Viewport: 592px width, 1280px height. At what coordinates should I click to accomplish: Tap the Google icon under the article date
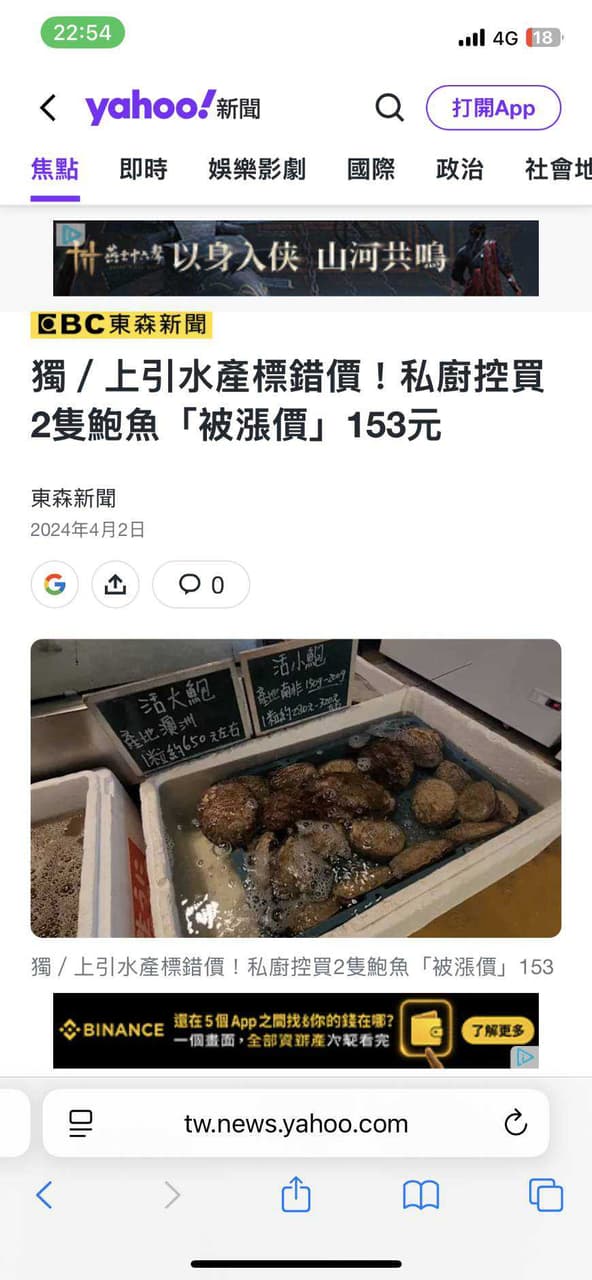(55, 585)
